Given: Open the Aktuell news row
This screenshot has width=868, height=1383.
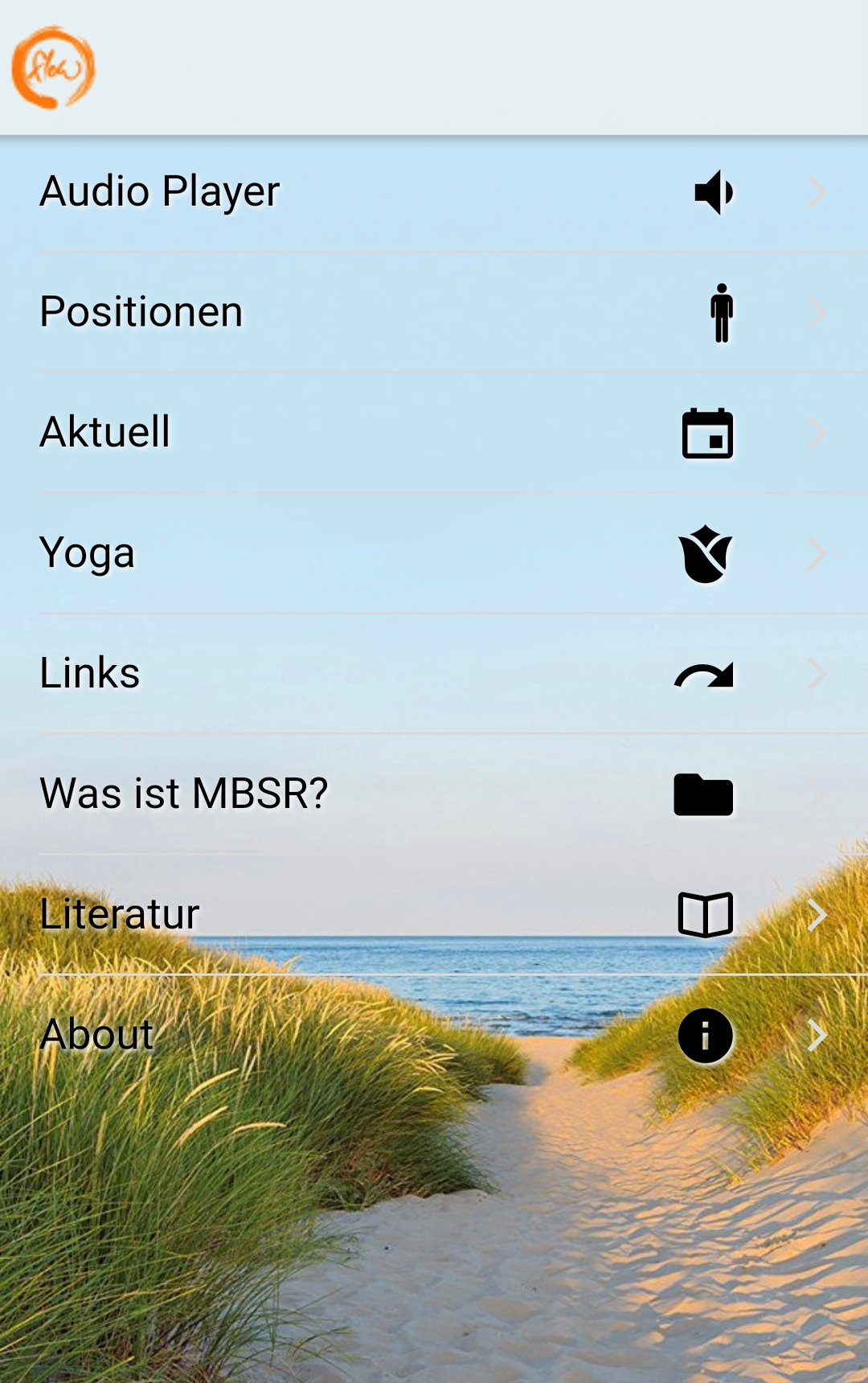Looking at the screenshot, I should (x=105, y=433).
